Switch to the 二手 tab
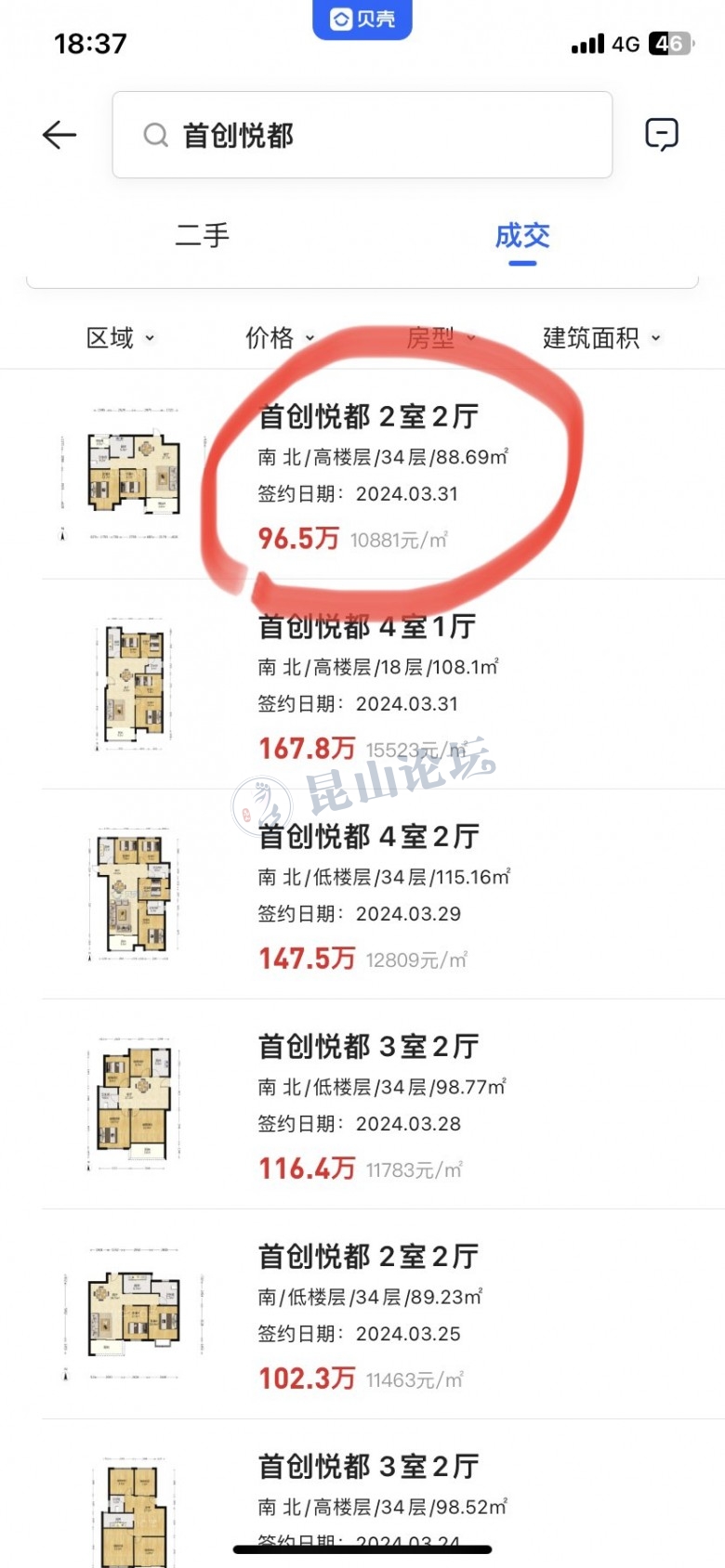Screen dimensions: 725x1568 coord(202,236)
